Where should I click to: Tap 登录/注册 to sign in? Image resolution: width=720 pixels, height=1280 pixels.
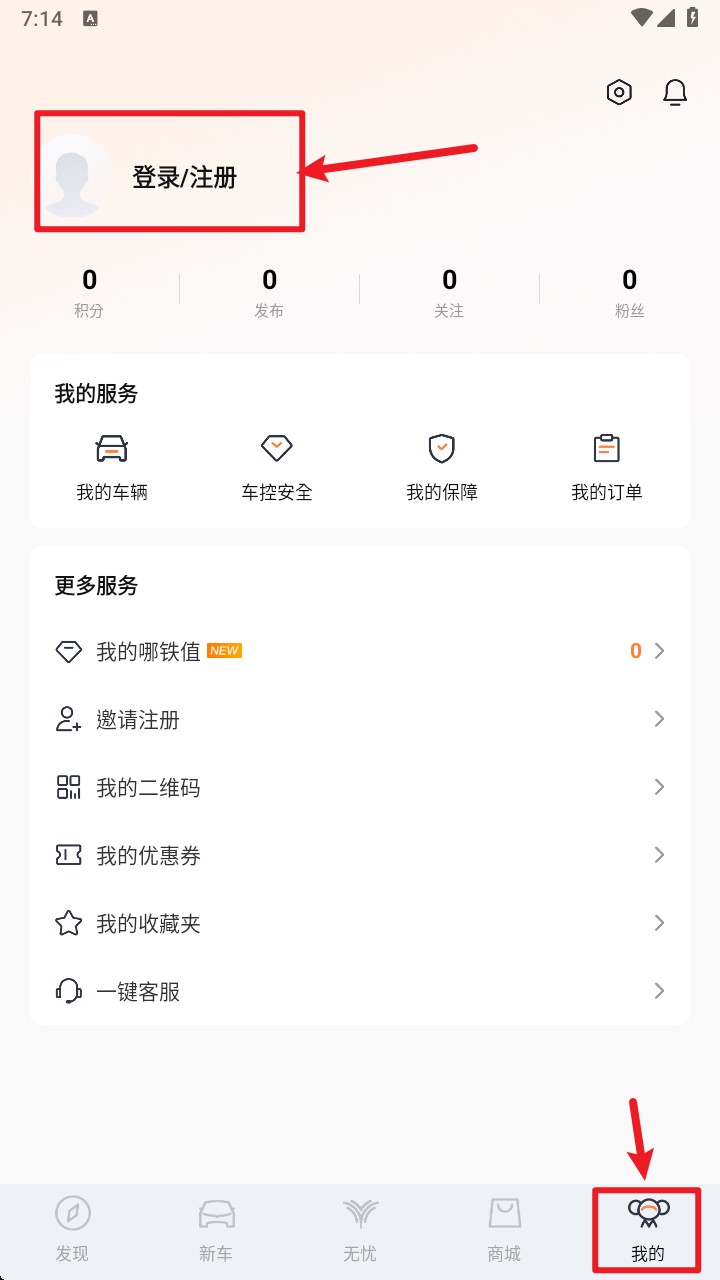[184, 178]
